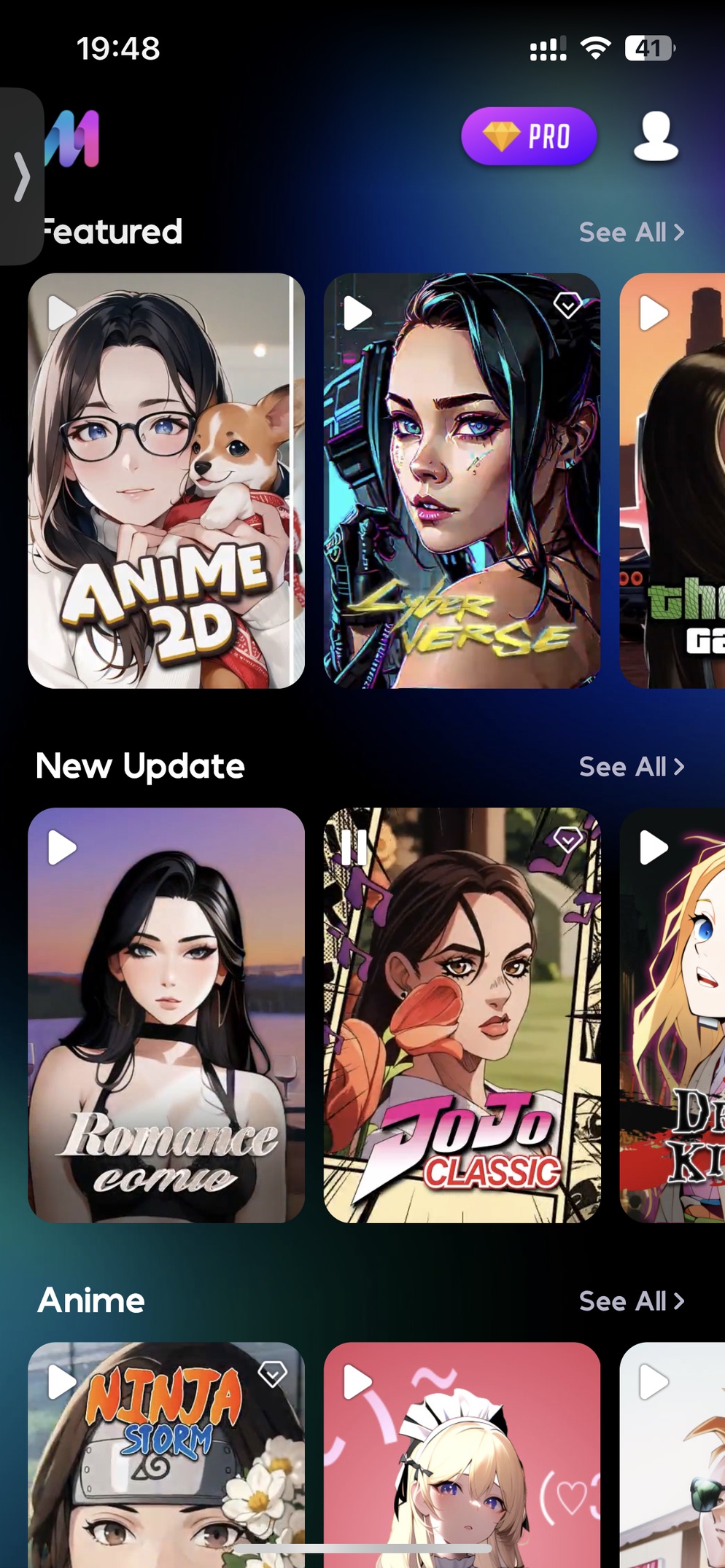Open the PRO upgrade button
The image size is (725, 1568).
point(529,136)
